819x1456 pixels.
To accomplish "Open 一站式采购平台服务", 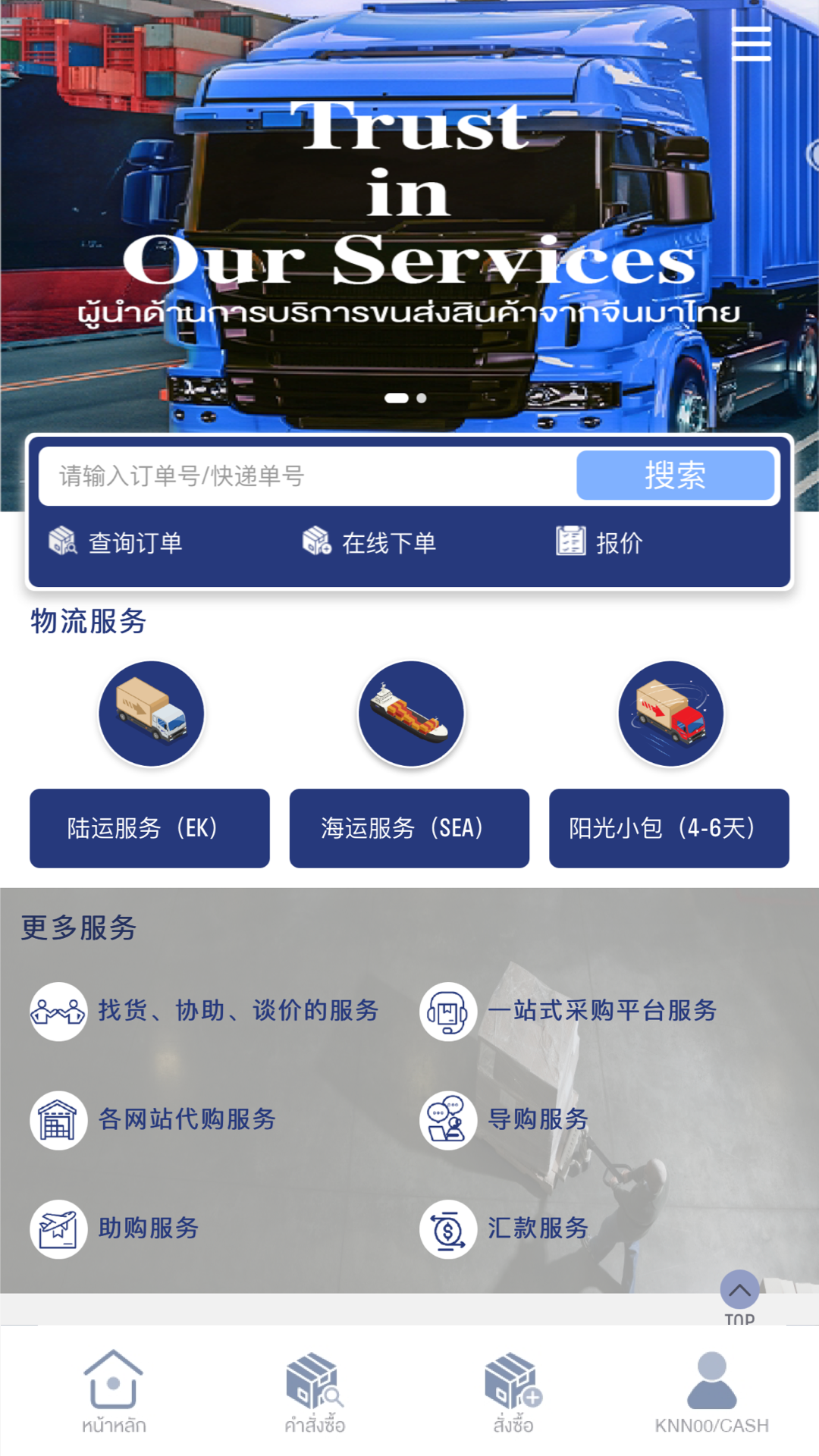I will pyautogui.click(x=569, y=1011).
